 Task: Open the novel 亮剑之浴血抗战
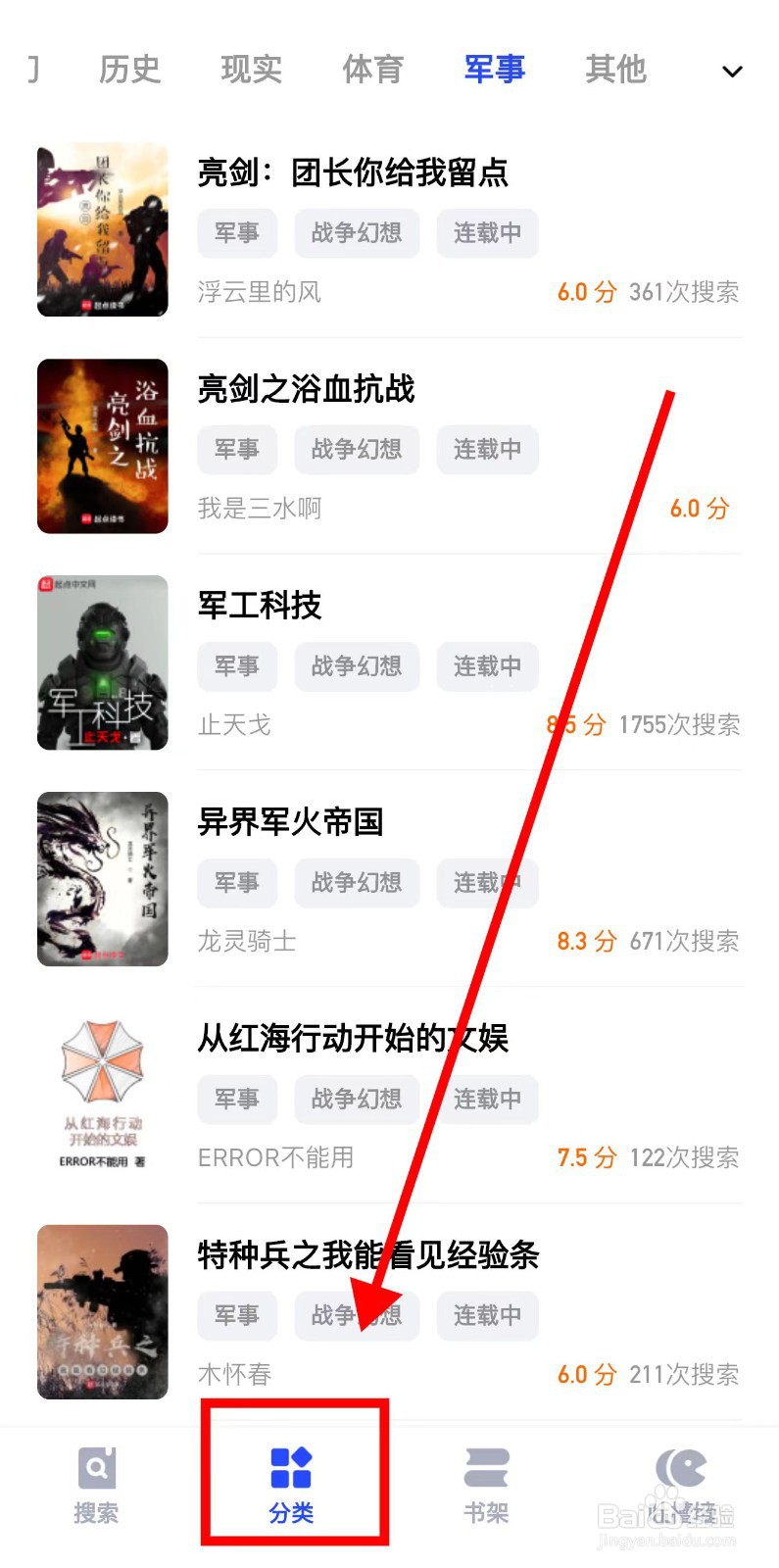coord(307,390)
